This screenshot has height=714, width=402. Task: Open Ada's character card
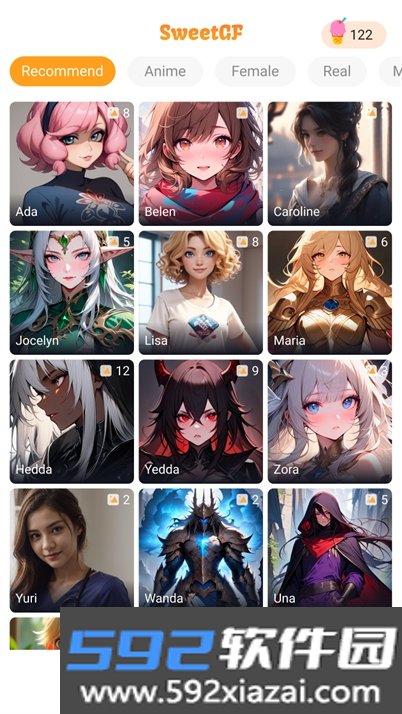coord(72,163)
